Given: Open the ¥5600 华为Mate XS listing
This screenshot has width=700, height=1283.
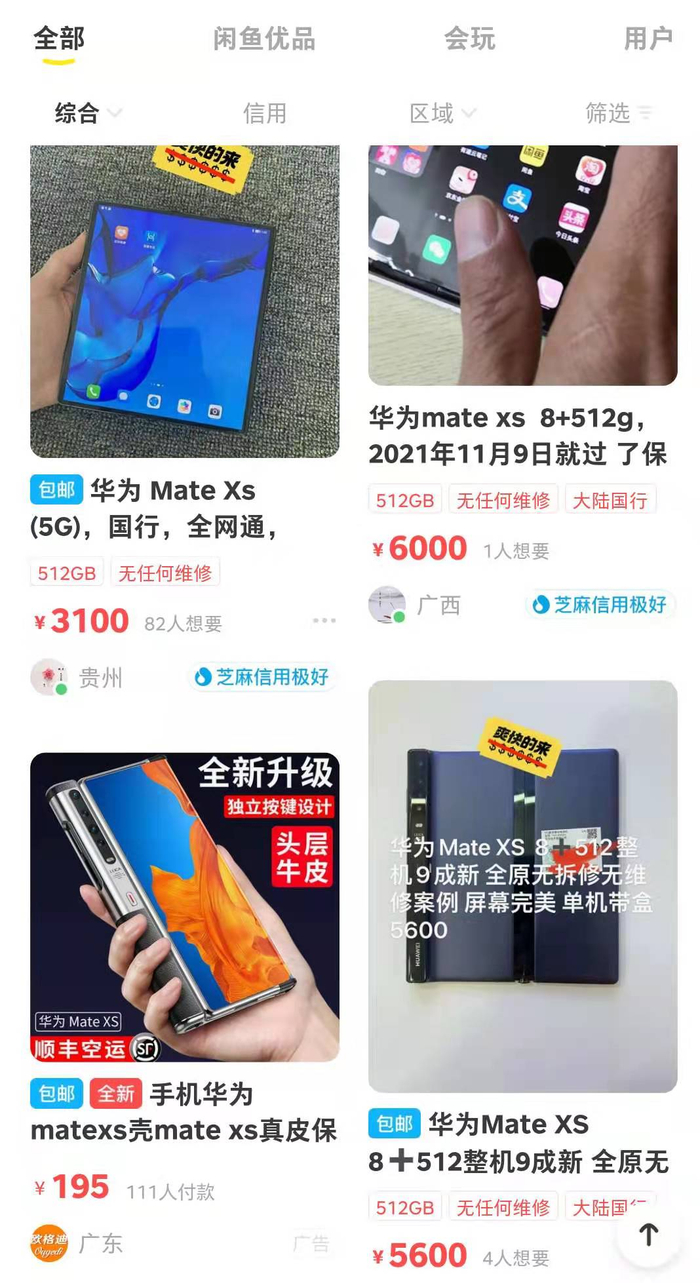Looking at the screenshot, I should pyautogui.click(x=522, y=886).
